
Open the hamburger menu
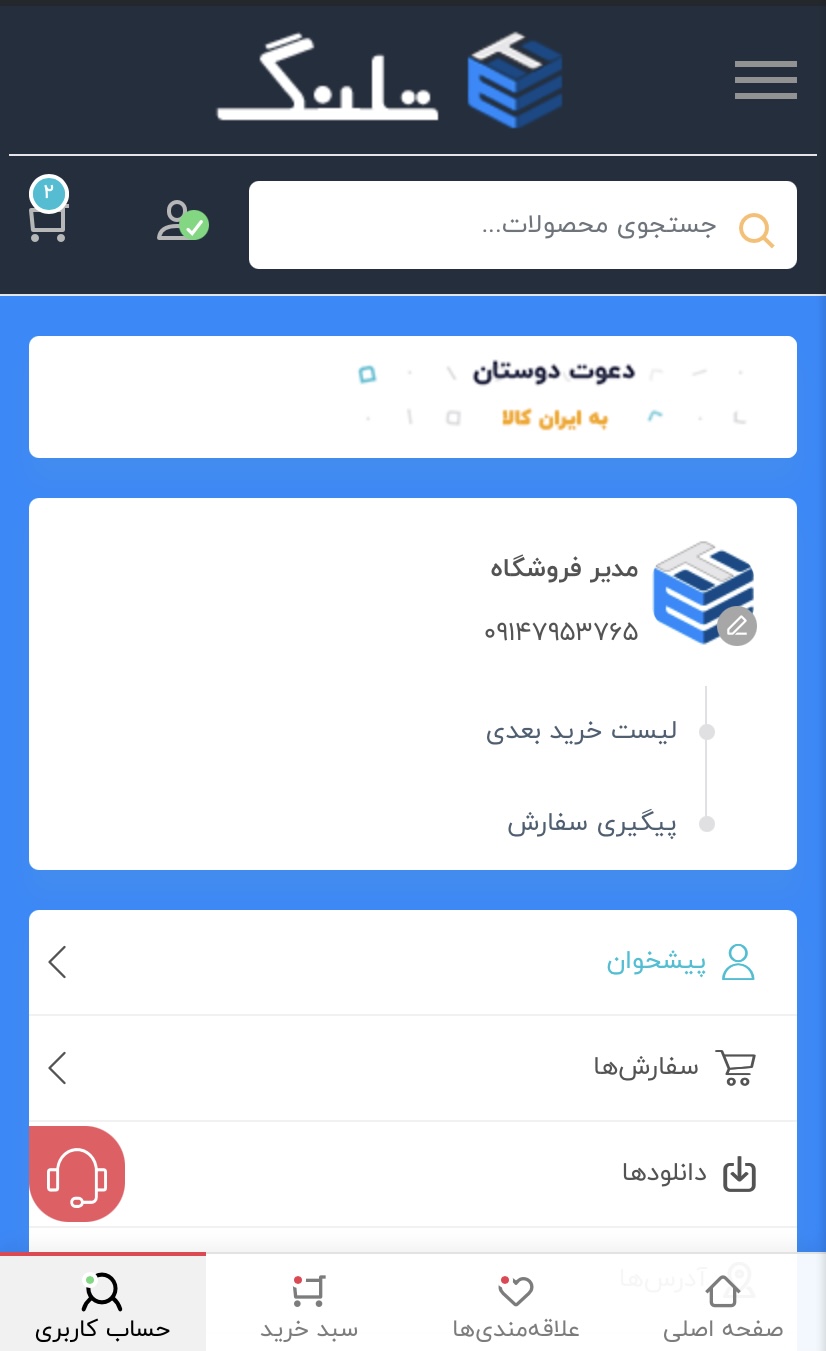click(x=765, y=80)
